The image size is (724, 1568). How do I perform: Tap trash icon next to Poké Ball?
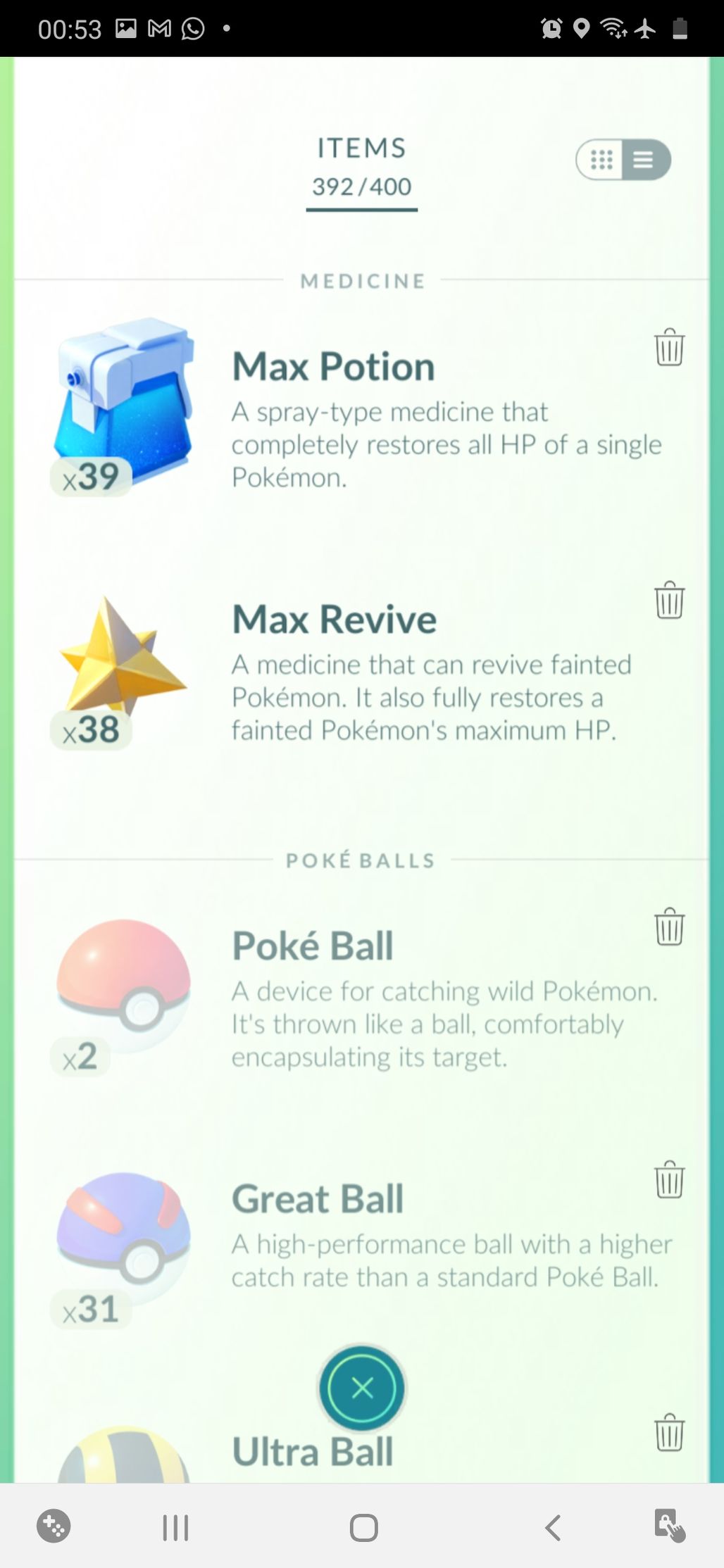click(x=669, y=927)
